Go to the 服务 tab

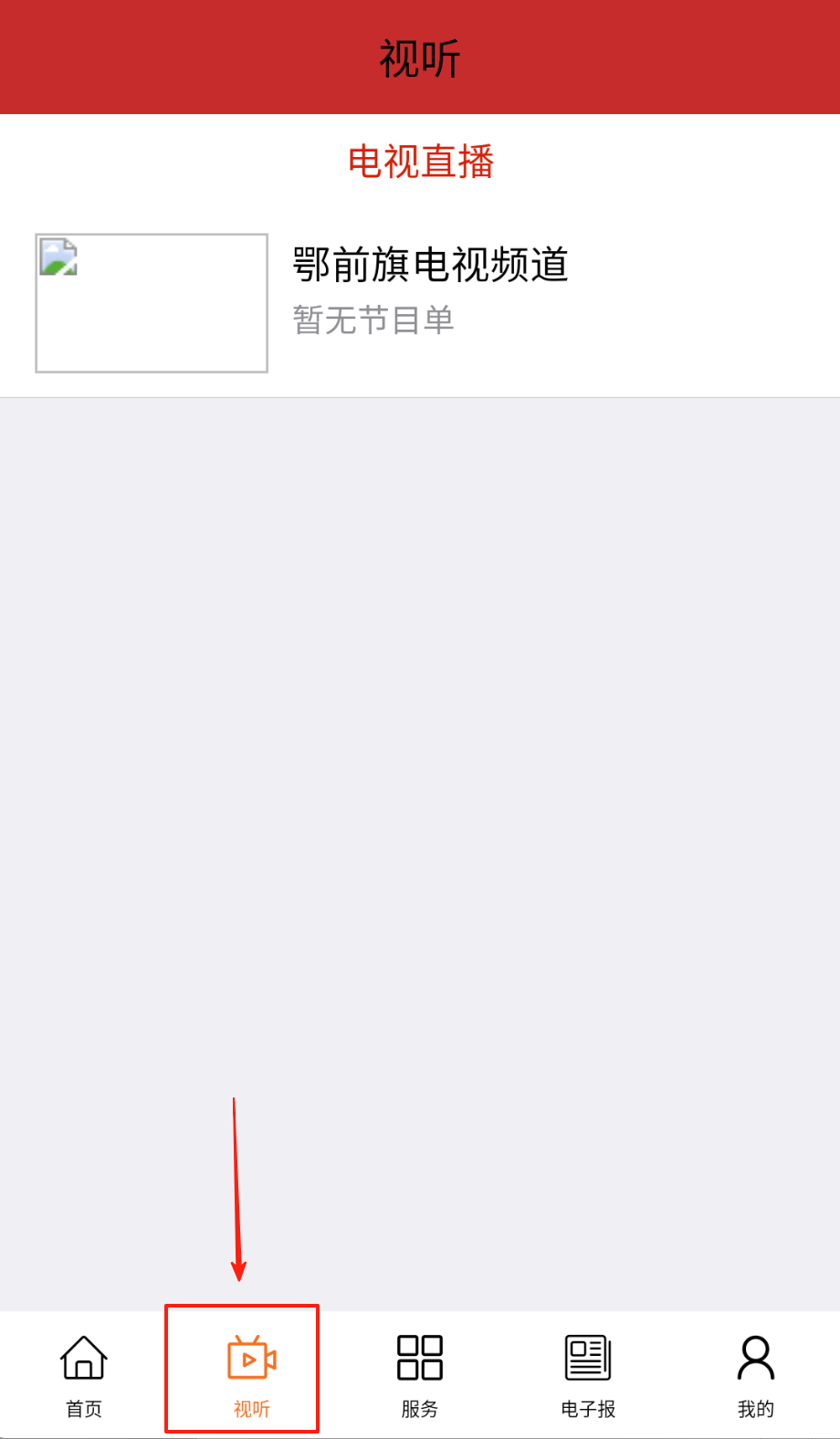coord(420,1373)
